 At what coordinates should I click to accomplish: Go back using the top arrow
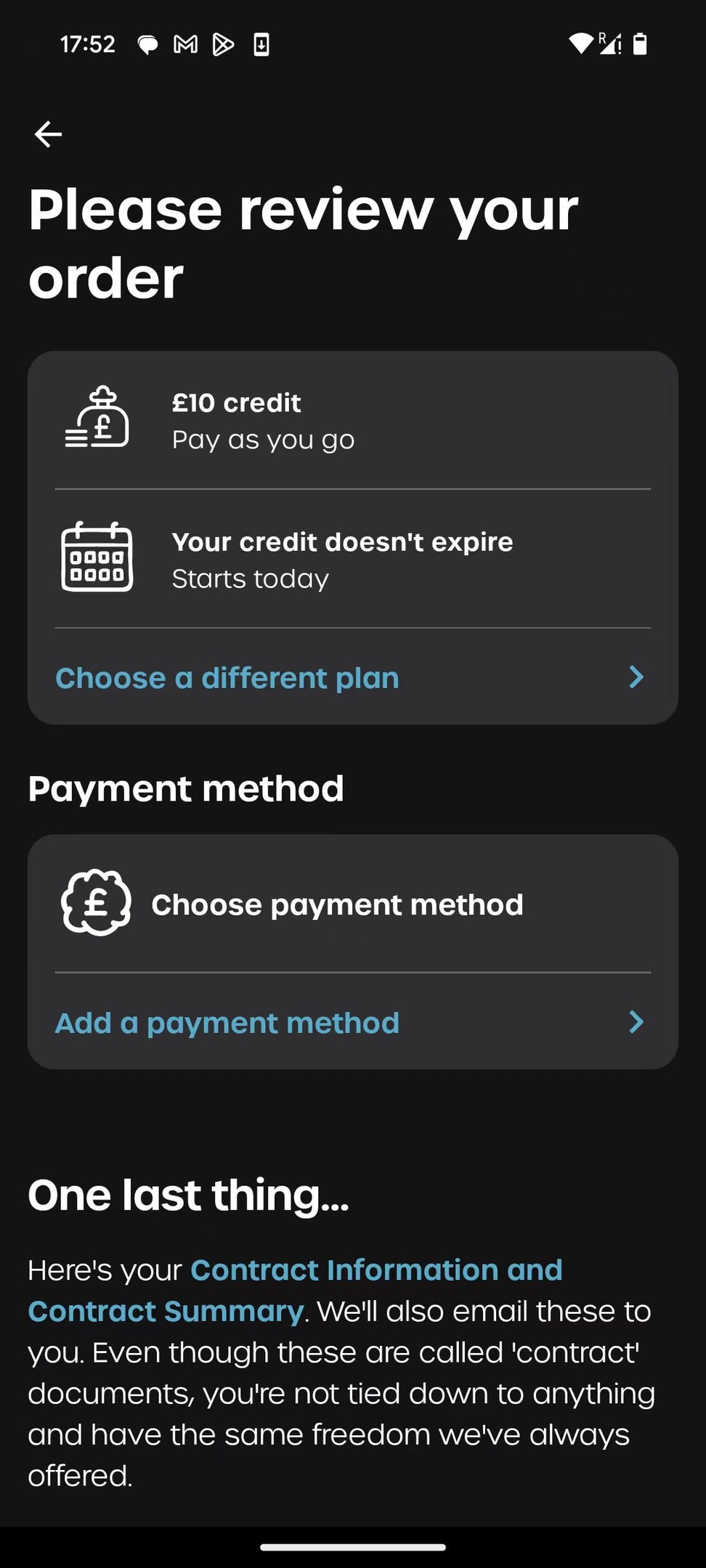[48, 134]
